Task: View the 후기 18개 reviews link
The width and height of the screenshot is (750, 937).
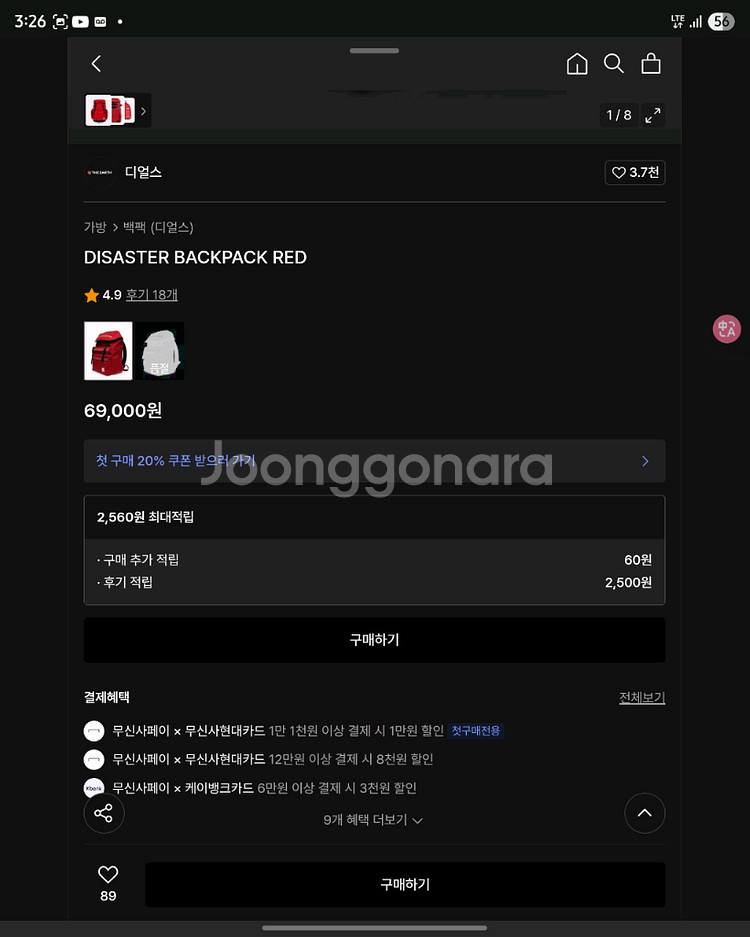Action: [151, 295]
